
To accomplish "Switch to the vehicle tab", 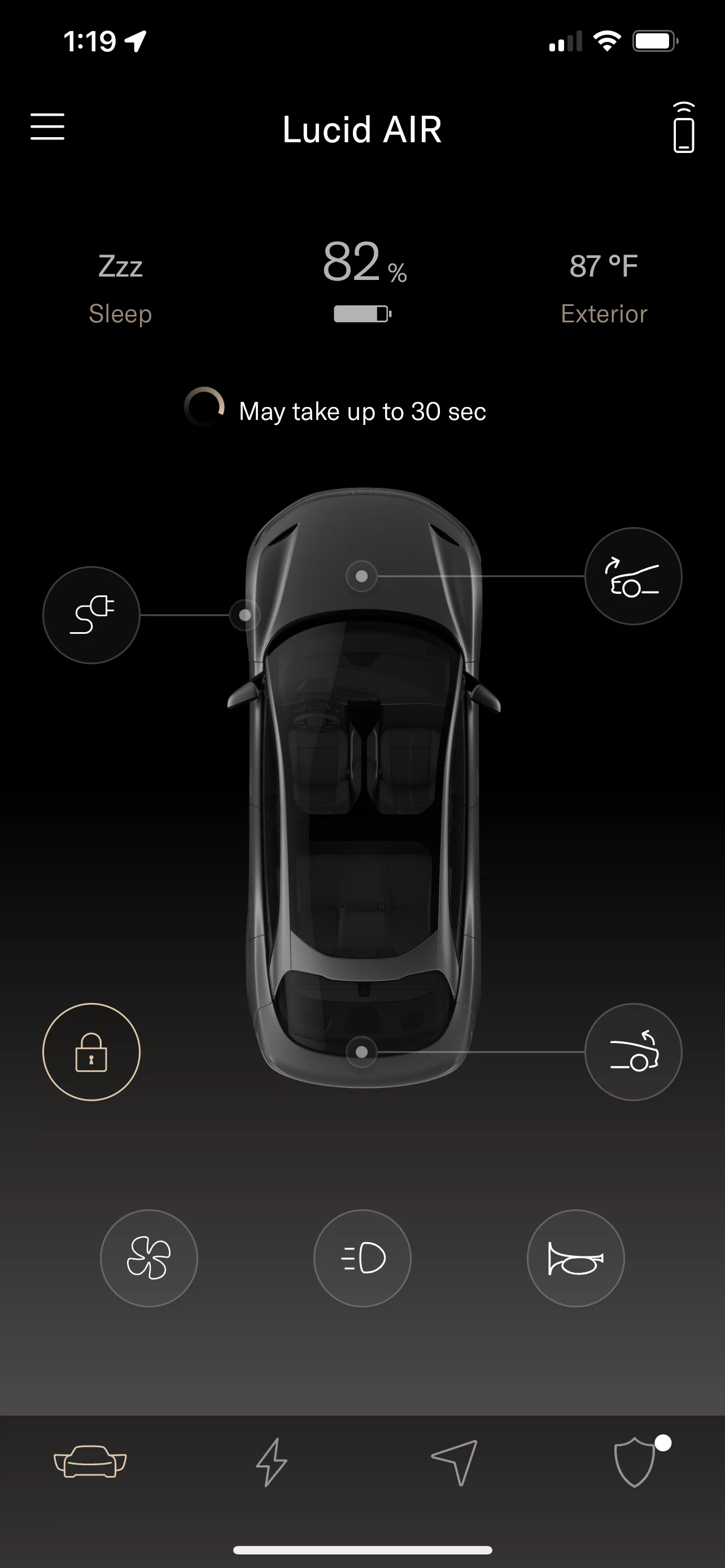I will coord(90,1461).
